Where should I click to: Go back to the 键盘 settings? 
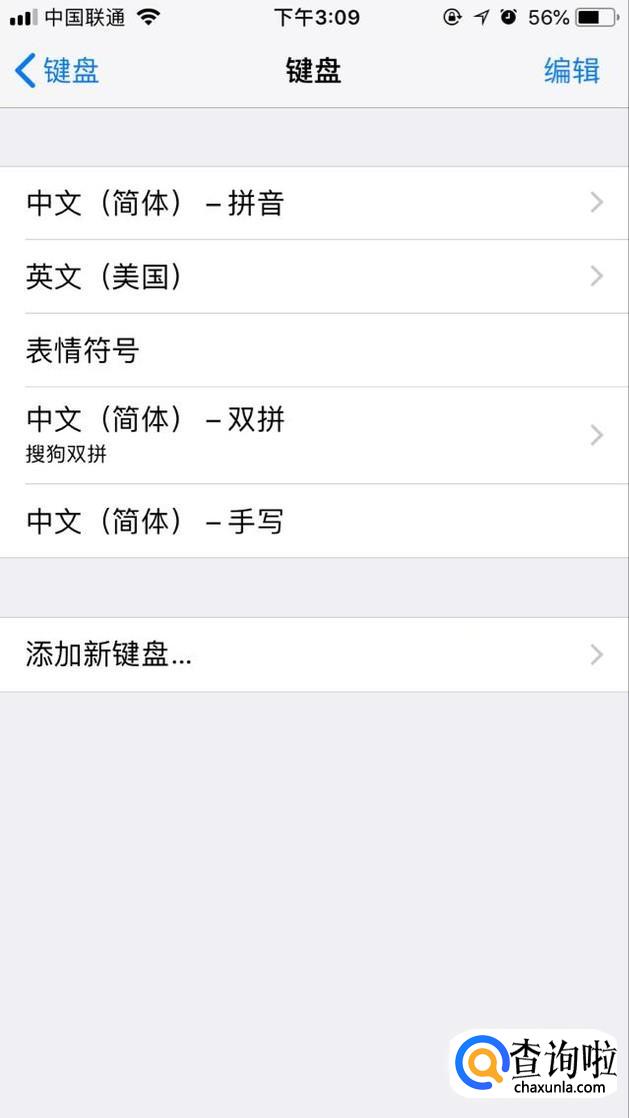point(57,71)
